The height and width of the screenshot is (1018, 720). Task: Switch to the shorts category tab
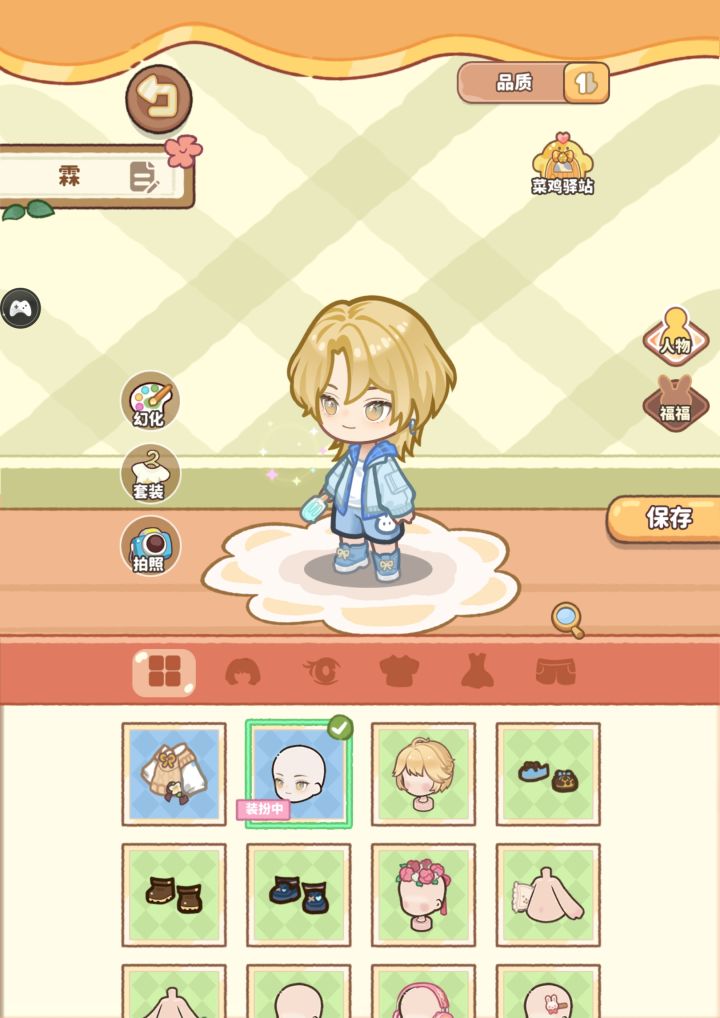tap(556, 674)
